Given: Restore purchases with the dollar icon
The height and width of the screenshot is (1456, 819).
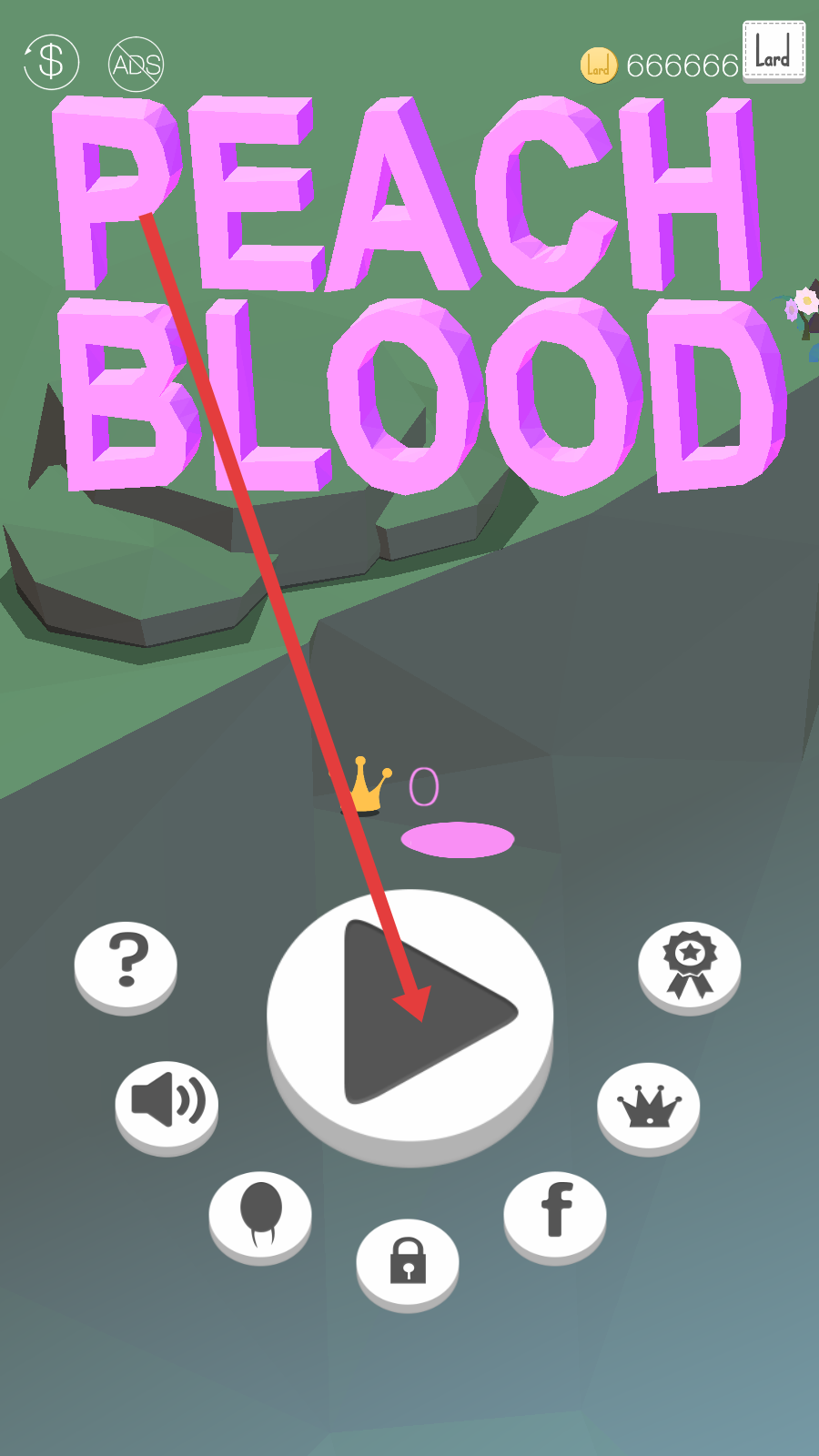Looking at the screenshot, I should pos(51,63).
